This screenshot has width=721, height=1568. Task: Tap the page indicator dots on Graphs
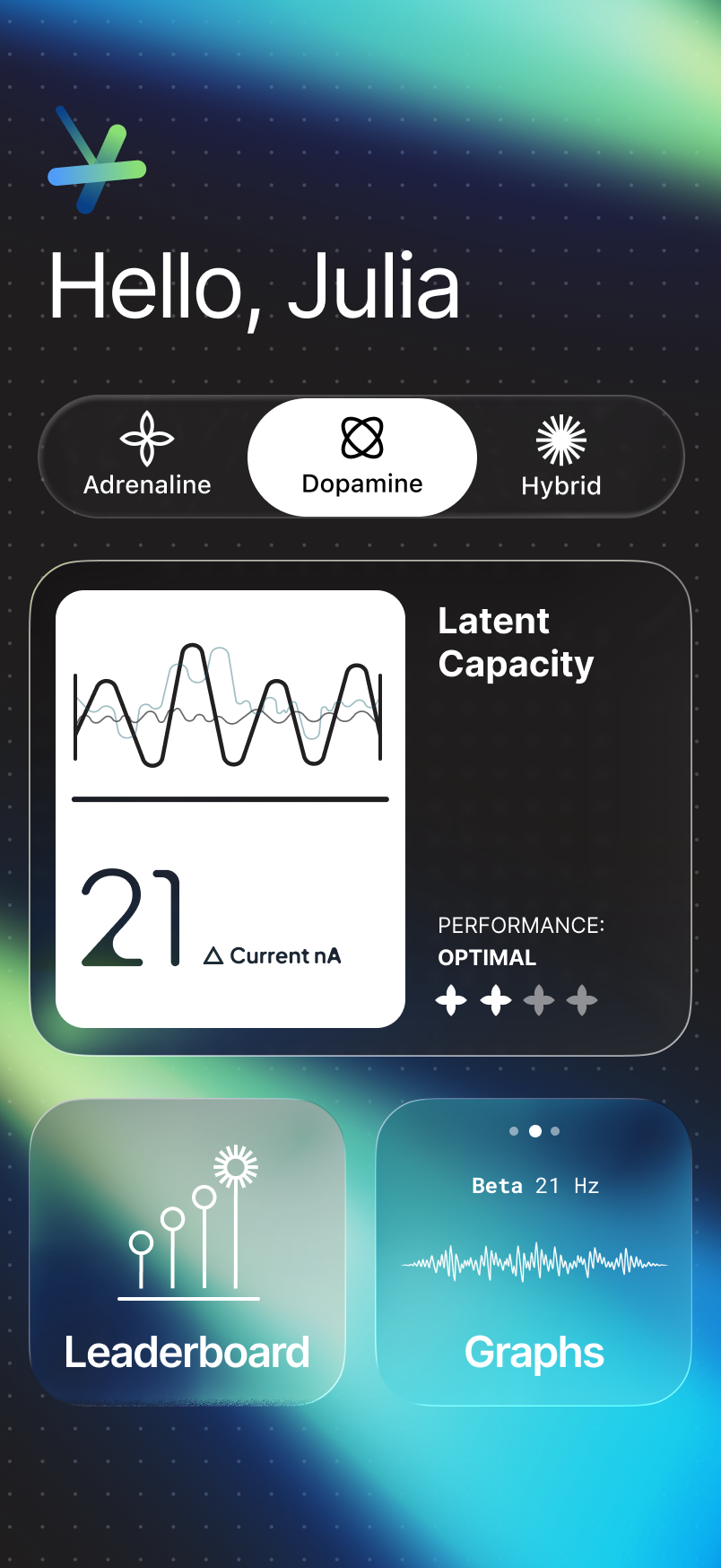point(534,1131)
